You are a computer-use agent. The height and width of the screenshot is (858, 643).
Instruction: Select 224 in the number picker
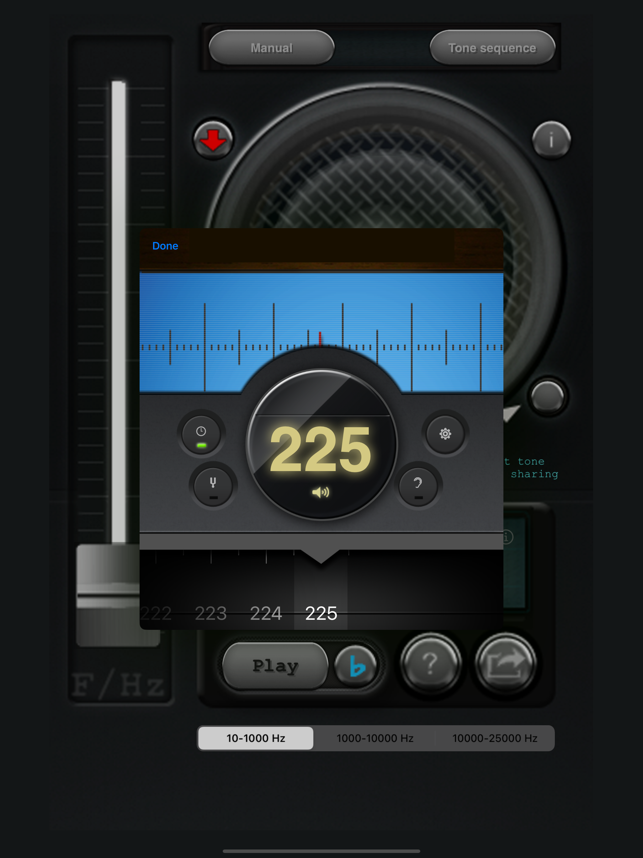[265, 613]
